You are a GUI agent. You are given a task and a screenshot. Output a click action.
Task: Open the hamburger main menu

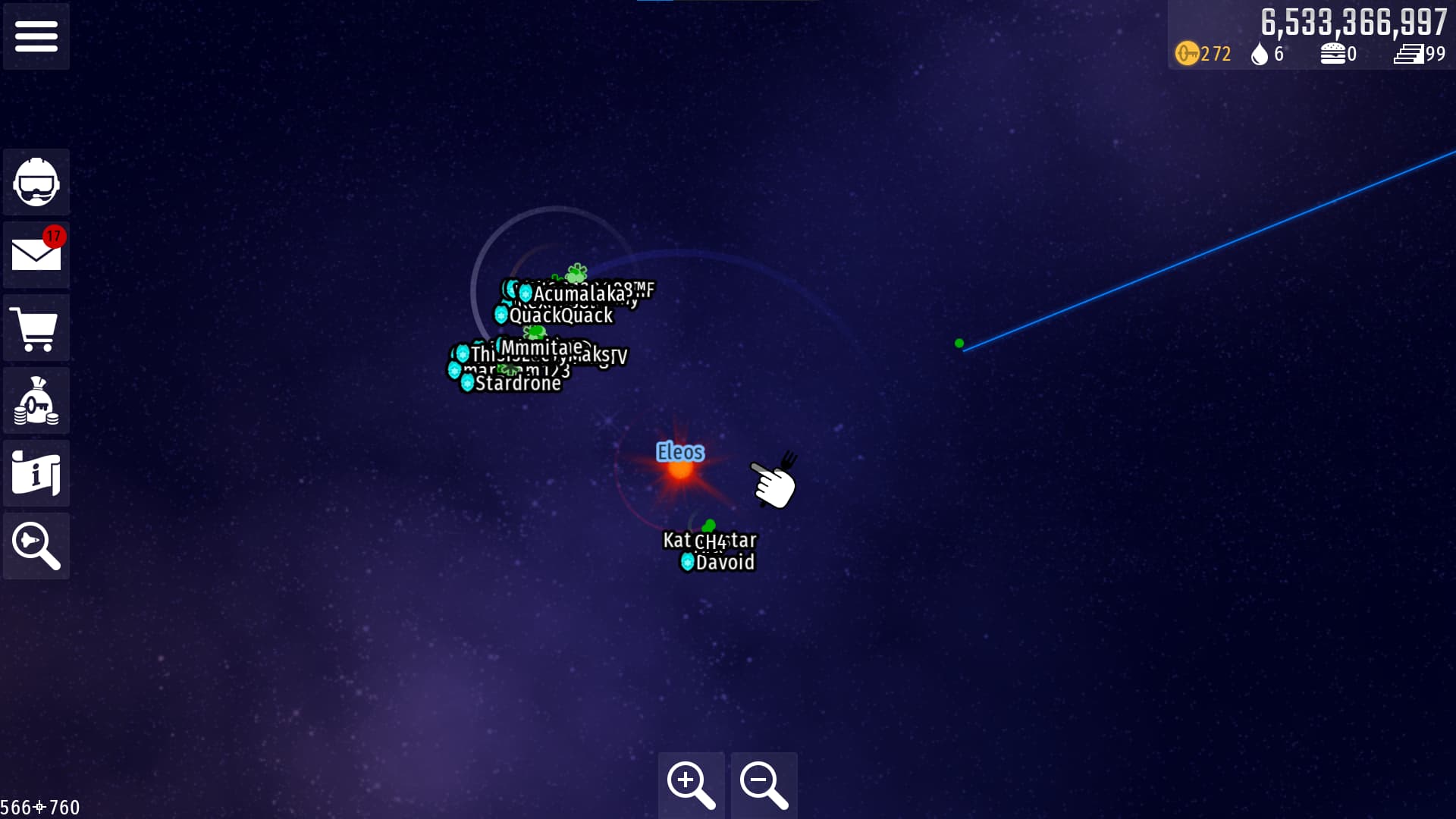36,36
